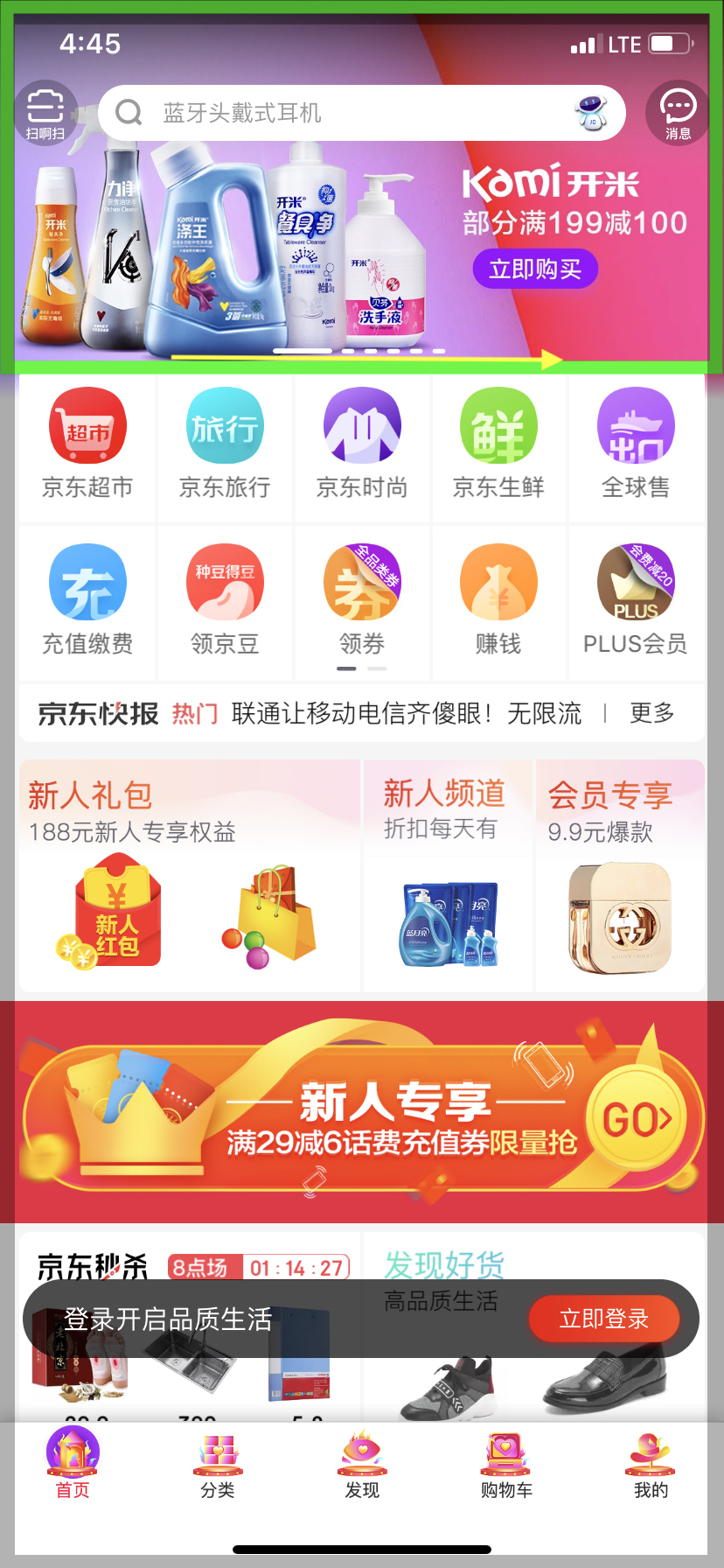The height and width of the screenshot is (1568, 724).
Task: Open 京东超市
Action: [87, 444]
